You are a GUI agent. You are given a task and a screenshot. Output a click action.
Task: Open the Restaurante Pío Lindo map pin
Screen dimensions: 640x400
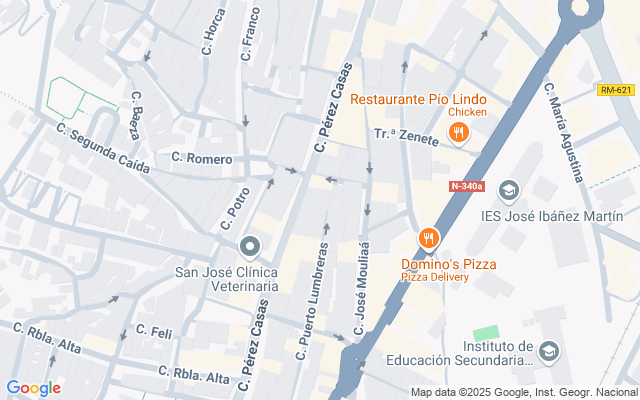(459, 132)
